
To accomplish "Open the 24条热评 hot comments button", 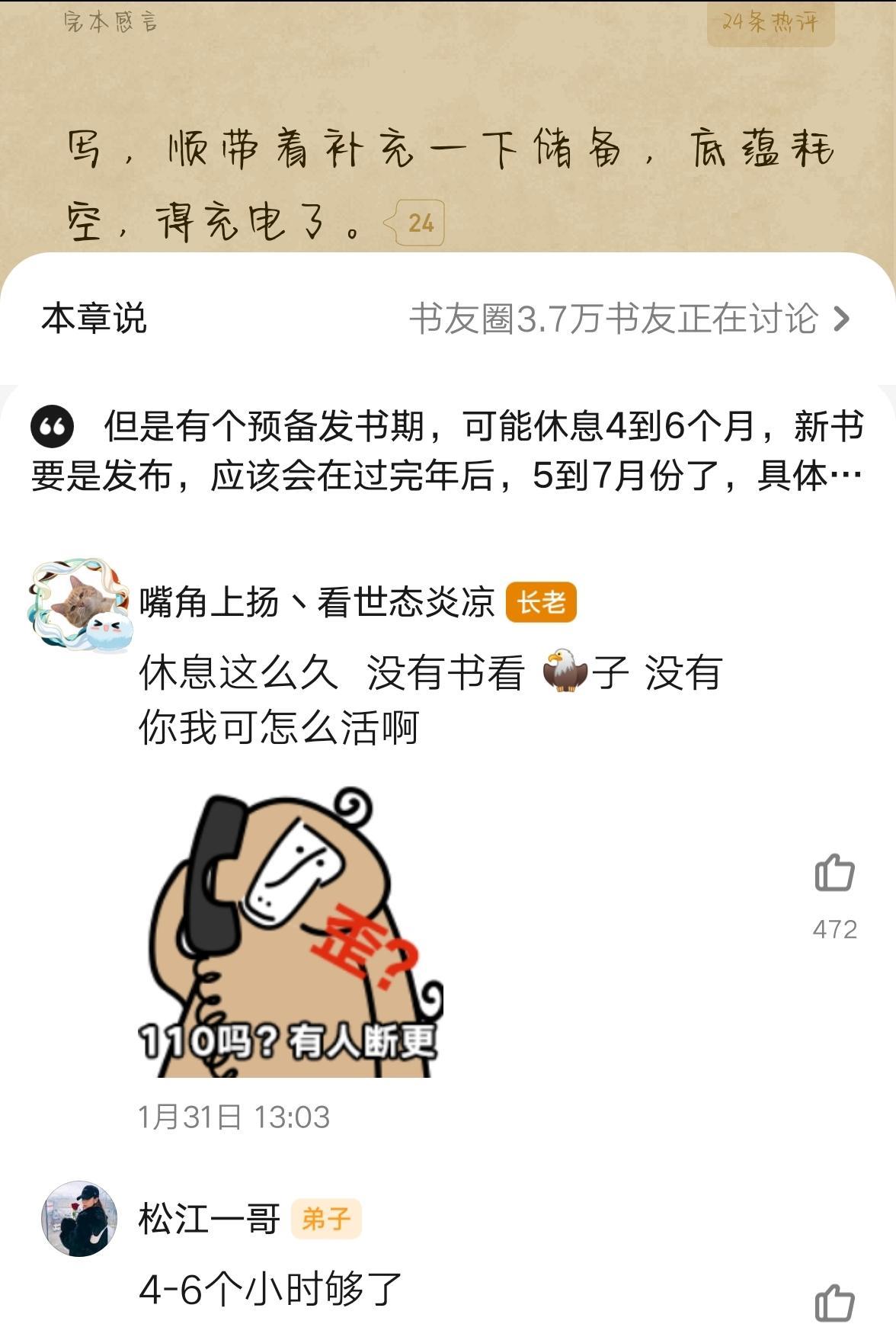I will 770,23.
